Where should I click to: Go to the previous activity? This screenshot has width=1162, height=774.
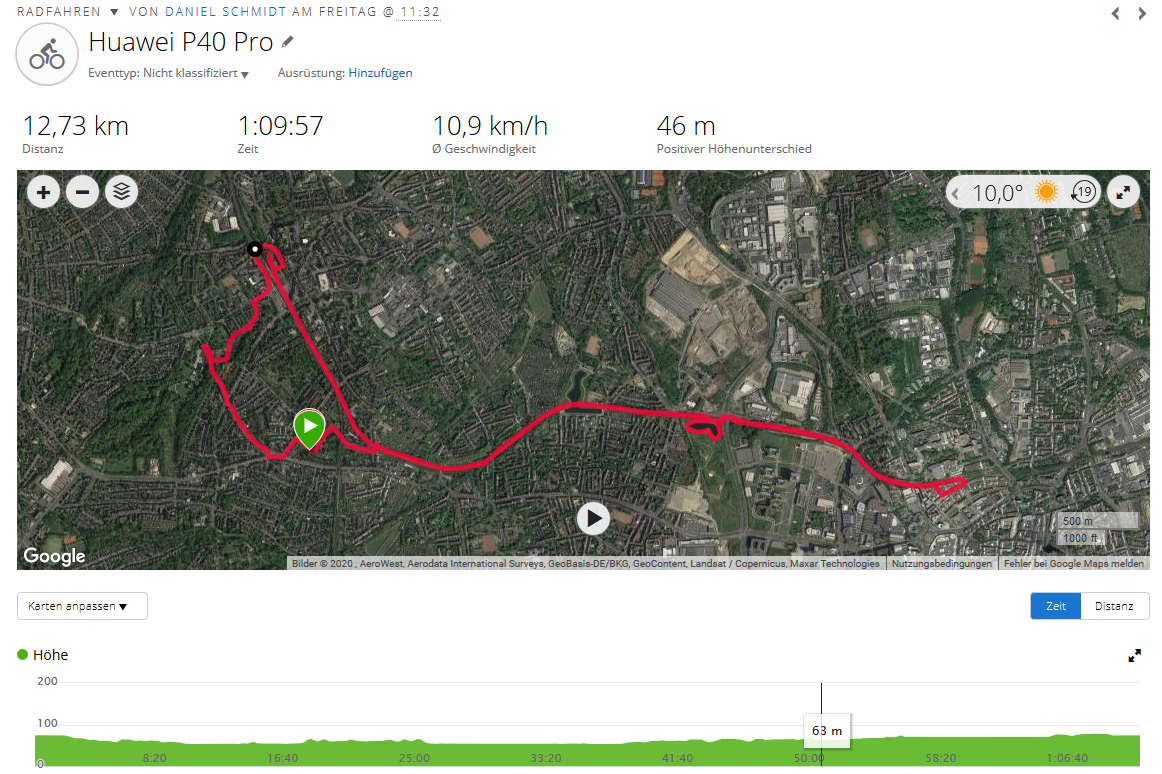coord(1117,13)
